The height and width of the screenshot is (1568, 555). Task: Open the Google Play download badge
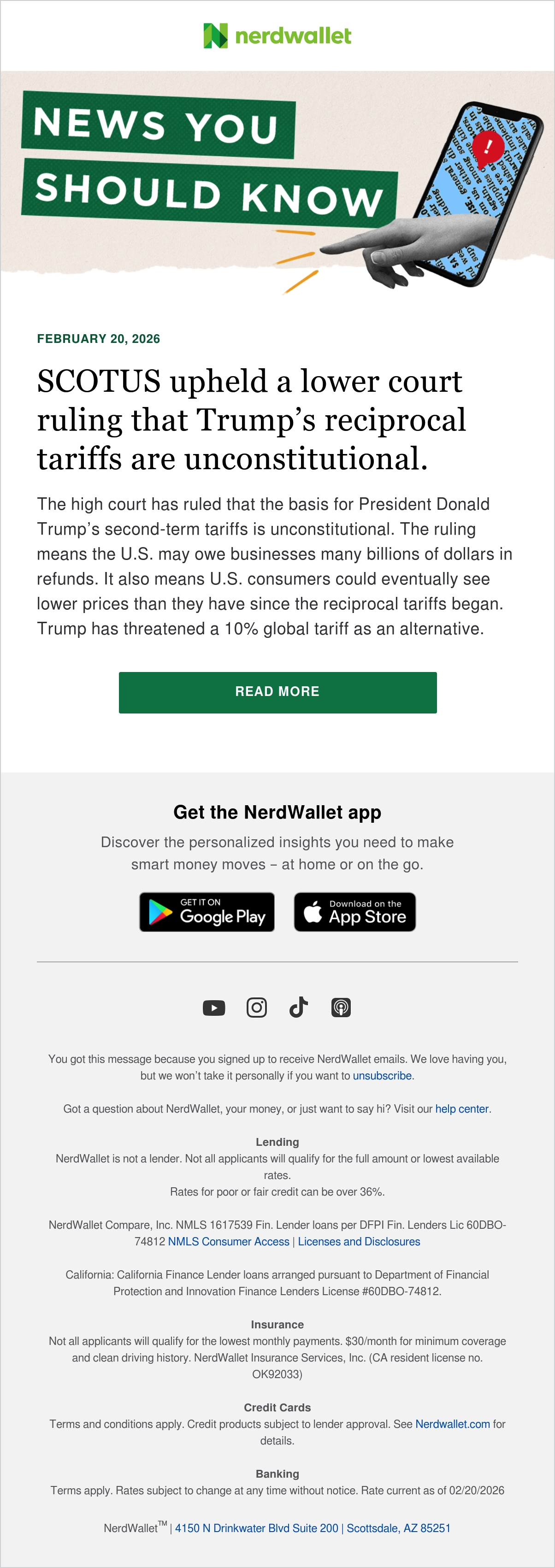(x=207, y=911)
